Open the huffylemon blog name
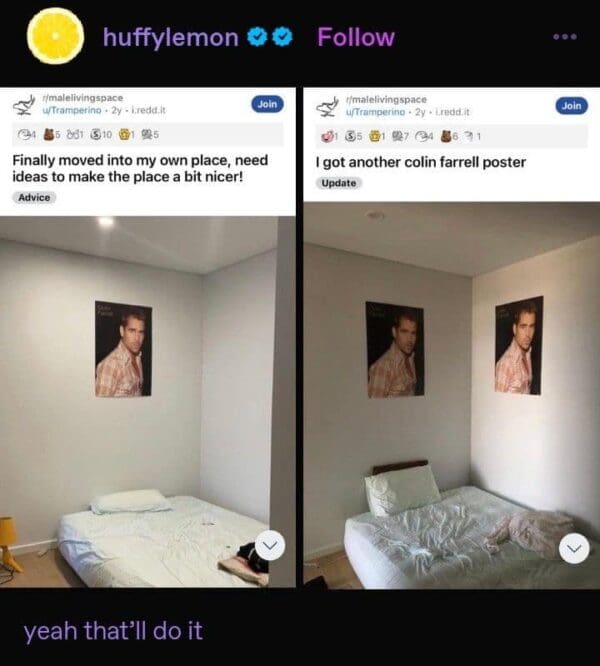600x666 pixels. point(170,38)
